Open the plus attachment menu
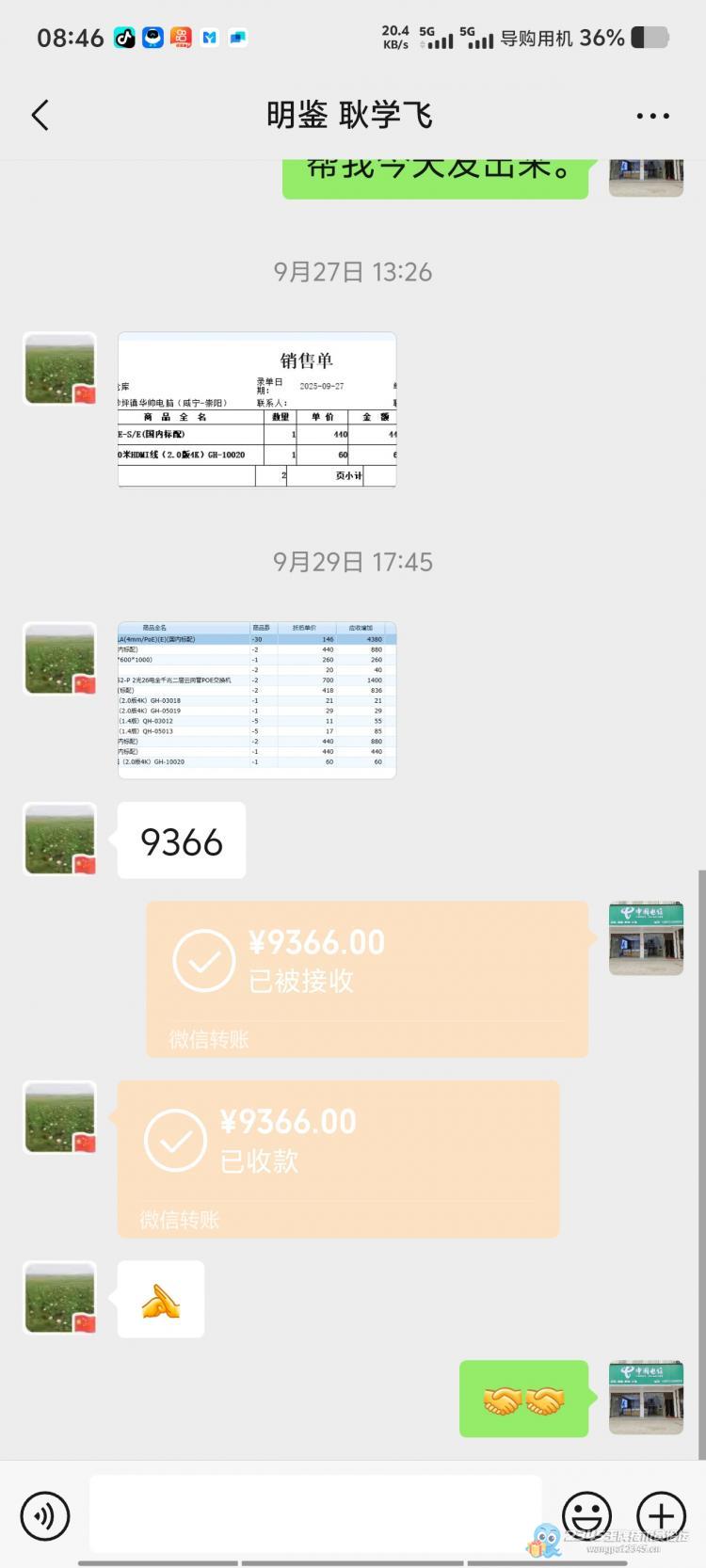This screenshot has width=706, height=1568. click(x=661, y=1516)
